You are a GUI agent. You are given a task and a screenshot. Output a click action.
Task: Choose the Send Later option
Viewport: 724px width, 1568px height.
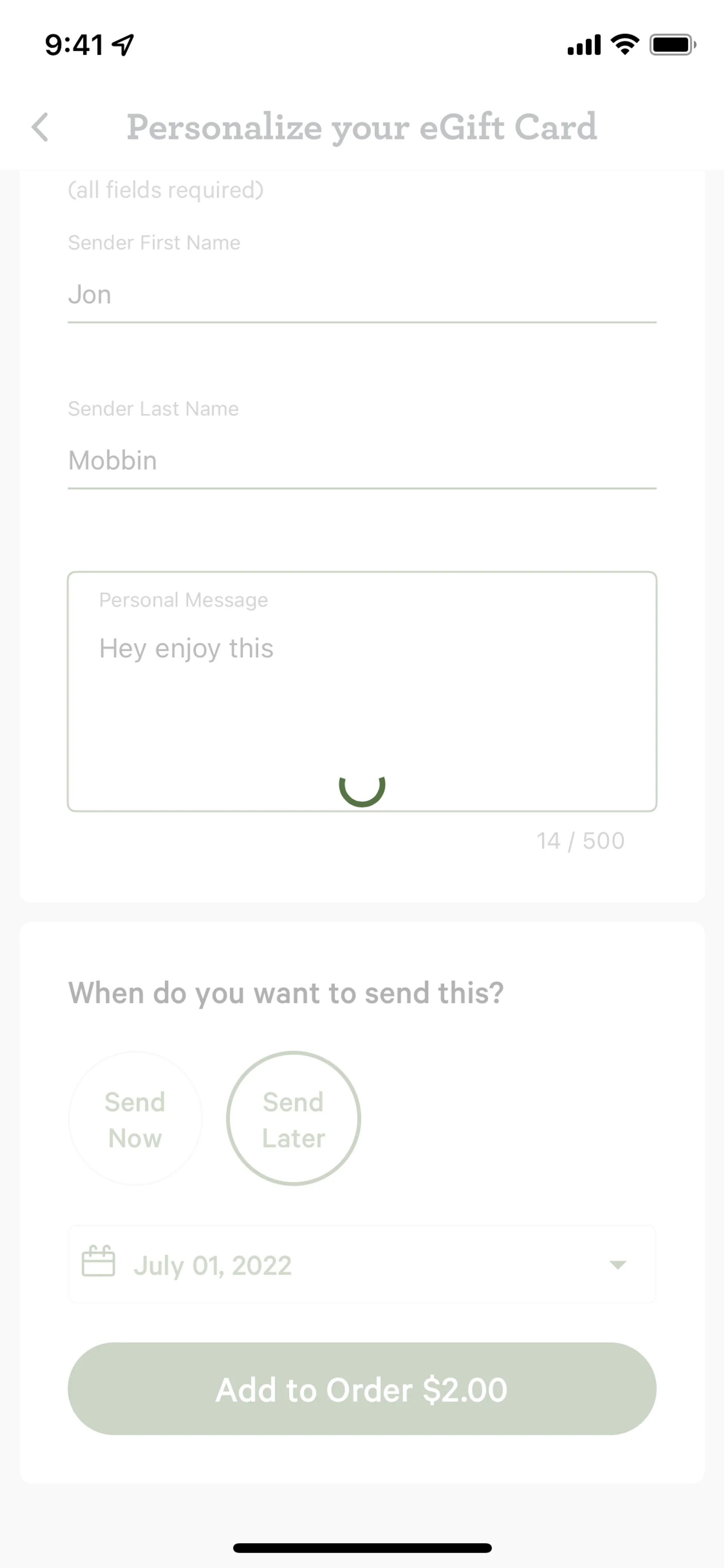pos(293,1119)
